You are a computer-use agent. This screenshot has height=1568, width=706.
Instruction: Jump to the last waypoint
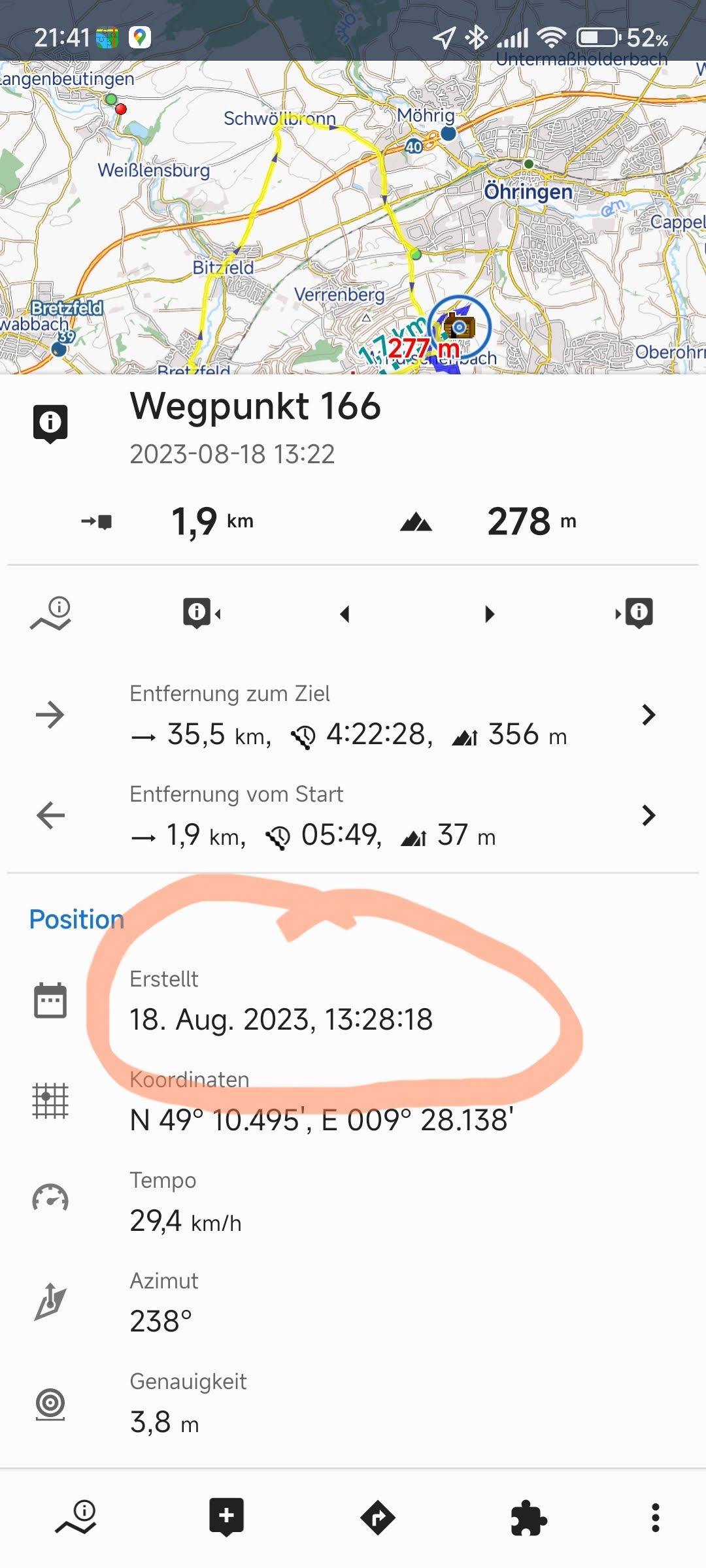point(635,613)
